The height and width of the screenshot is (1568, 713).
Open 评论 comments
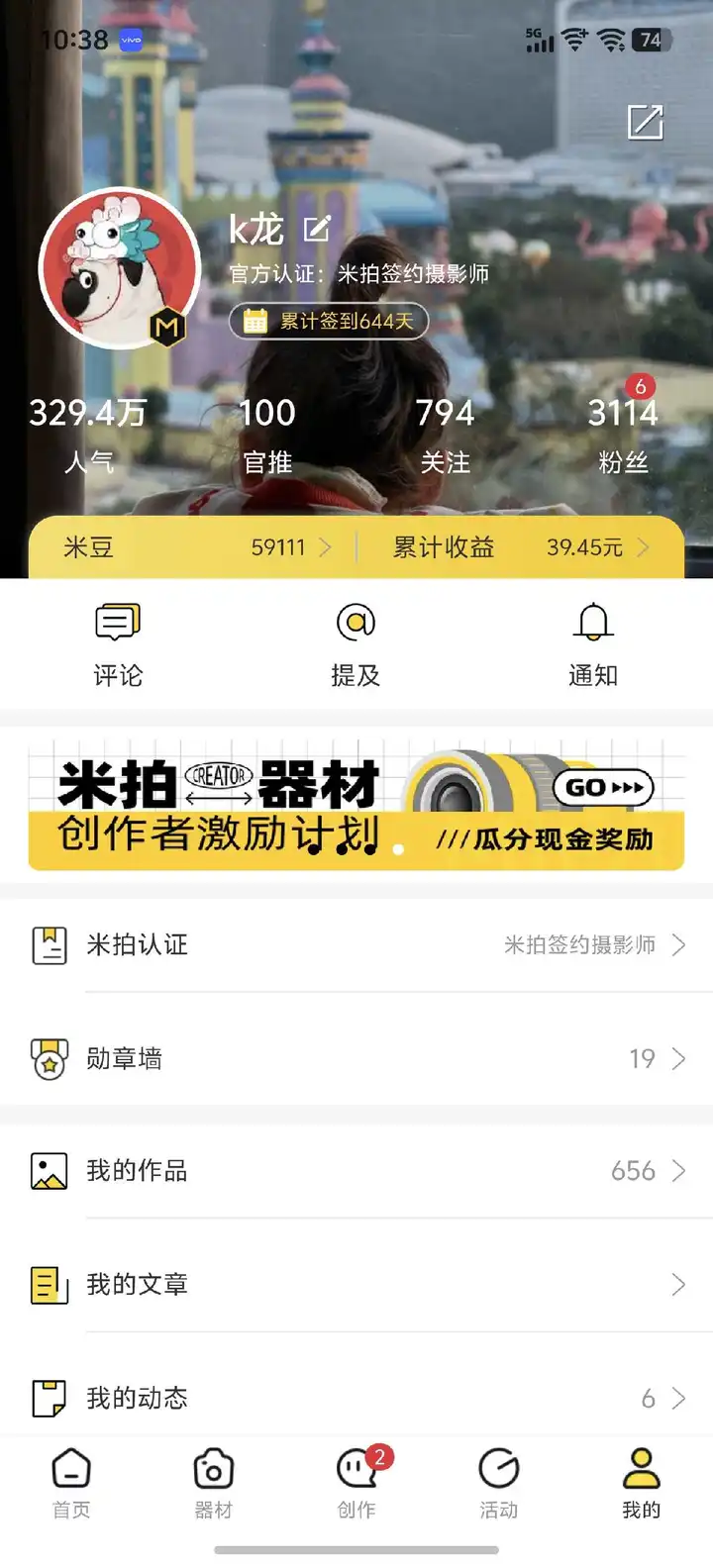click(x=118, y=644)
